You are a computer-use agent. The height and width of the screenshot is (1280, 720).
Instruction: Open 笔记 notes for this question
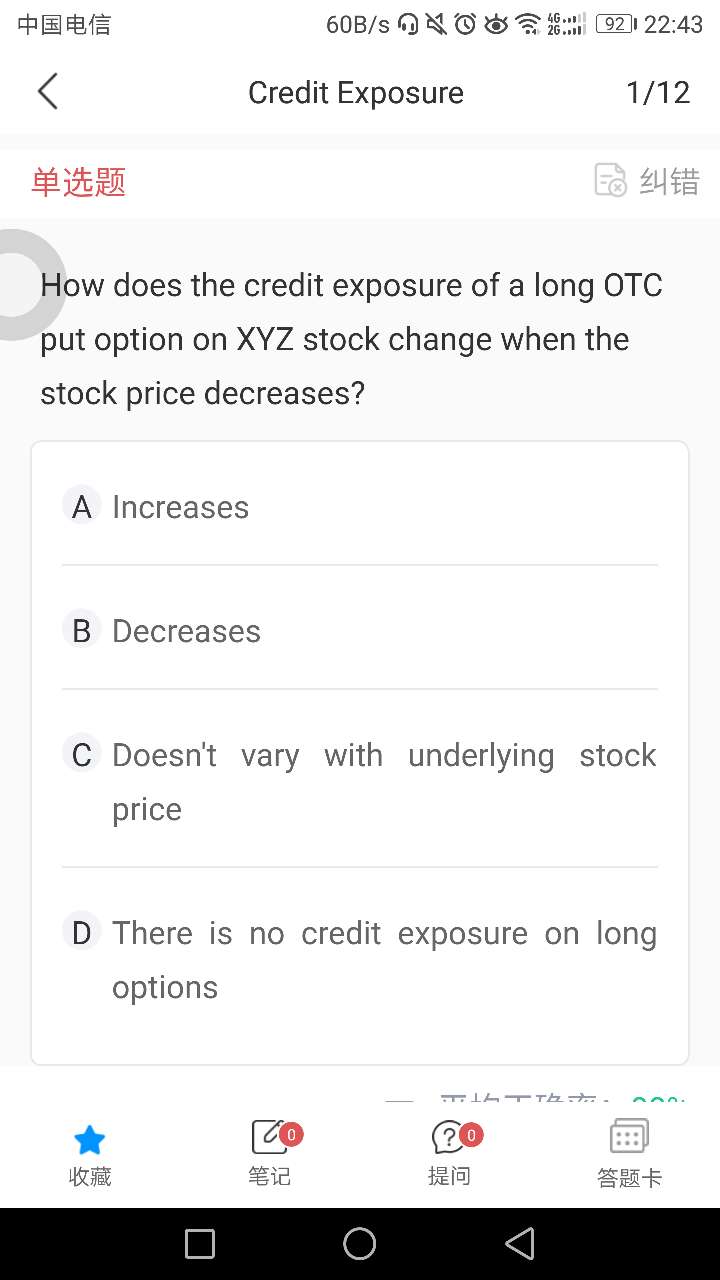[x=270, y=1154]
